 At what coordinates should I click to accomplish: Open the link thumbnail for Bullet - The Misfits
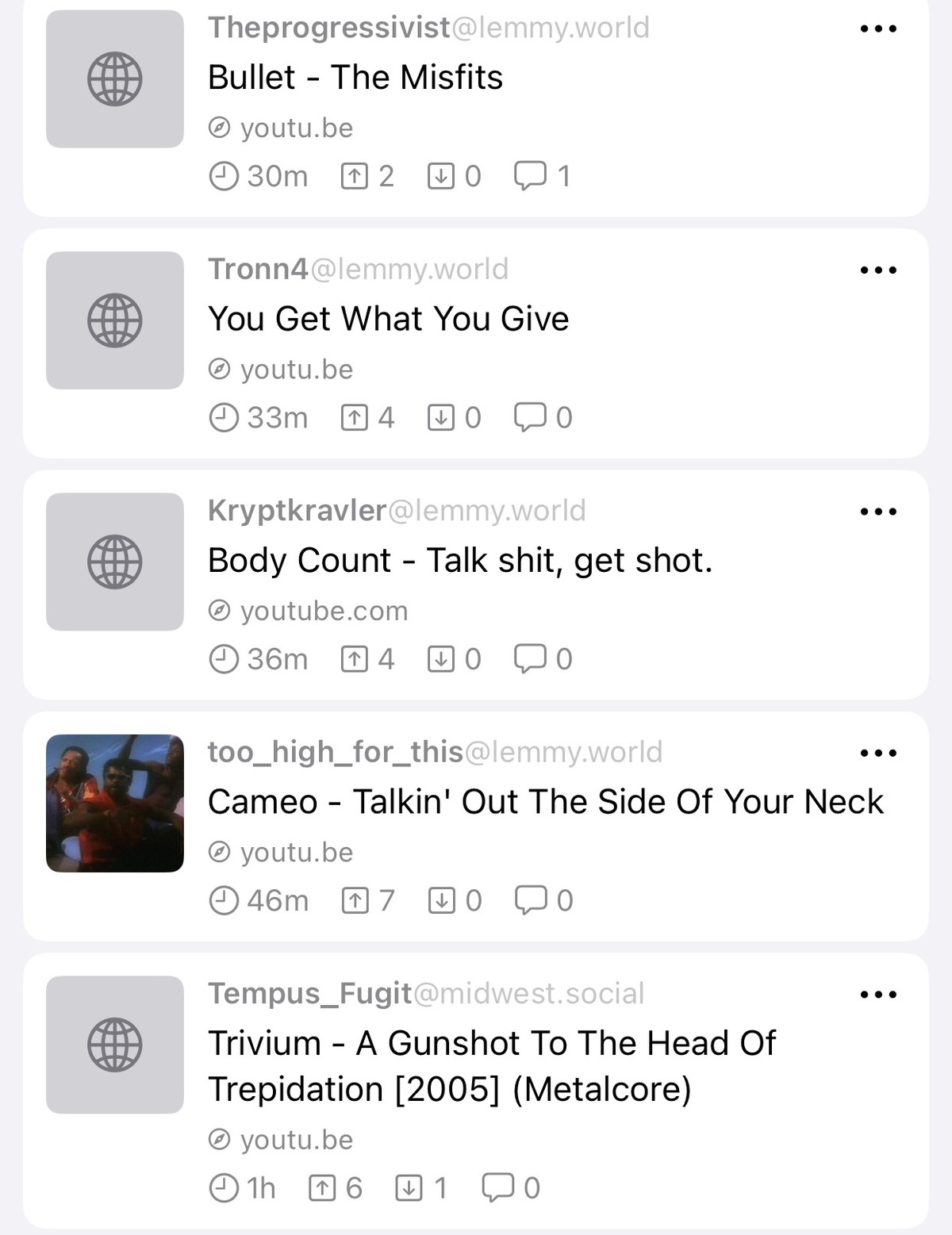115,79
